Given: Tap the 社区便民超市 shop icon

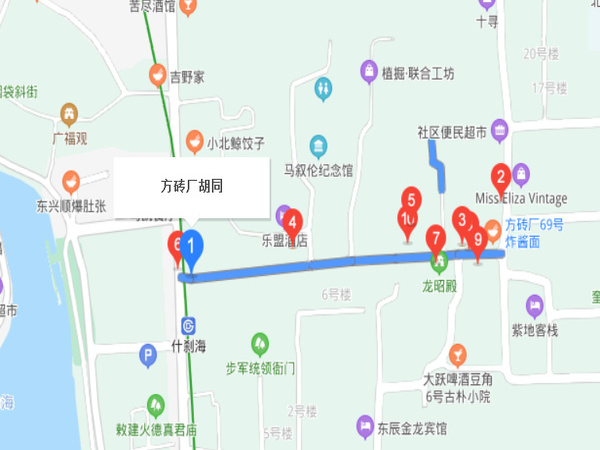Looking at the screenshot, I should click(x=501, y=131).
